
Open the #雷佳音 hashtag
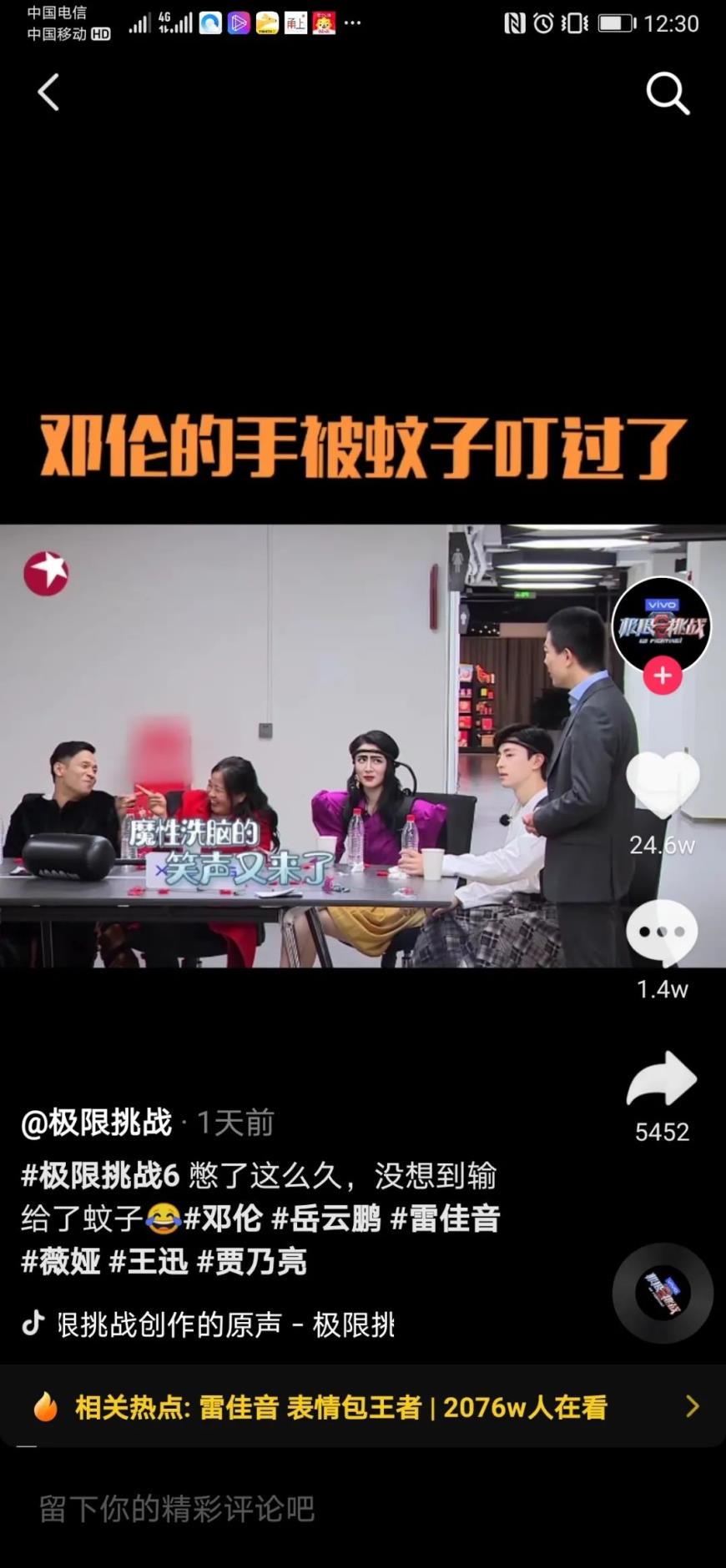click(x=445, y=1219)
